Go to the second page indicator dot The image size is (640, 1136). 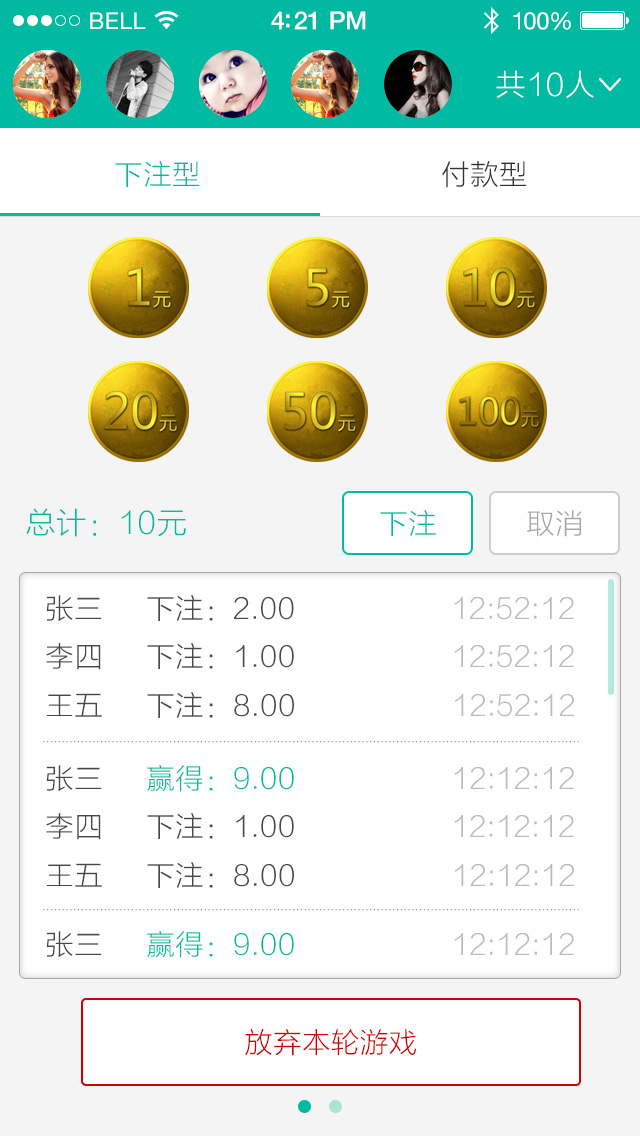(x=335, y=1106)
